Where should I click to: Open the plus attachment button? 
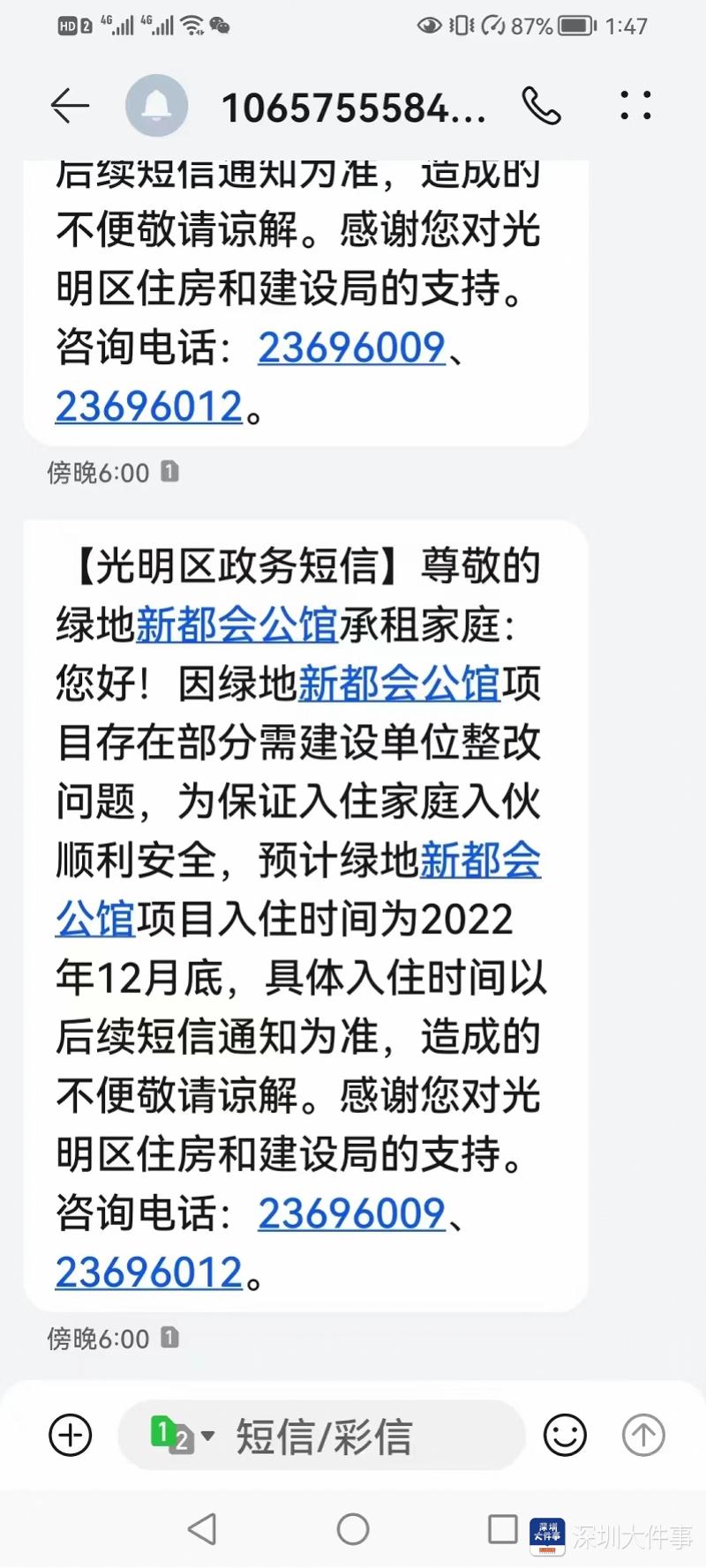tap(70, 1435)
